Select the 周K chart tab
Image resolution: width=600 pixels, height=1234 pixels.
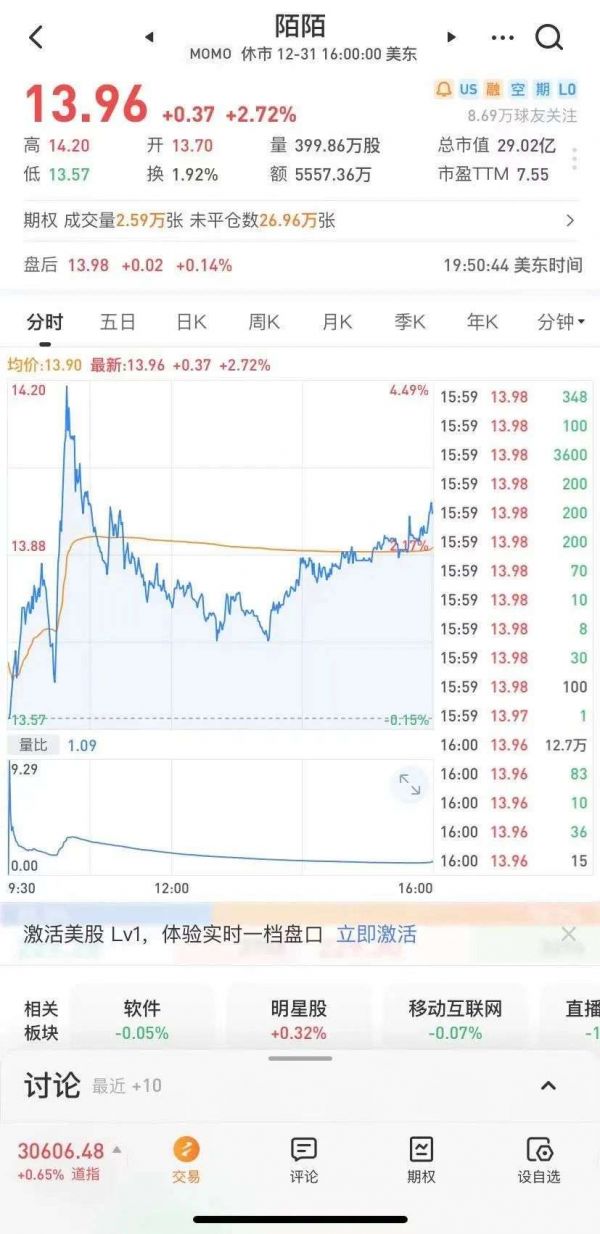click(x=264, y=322)
